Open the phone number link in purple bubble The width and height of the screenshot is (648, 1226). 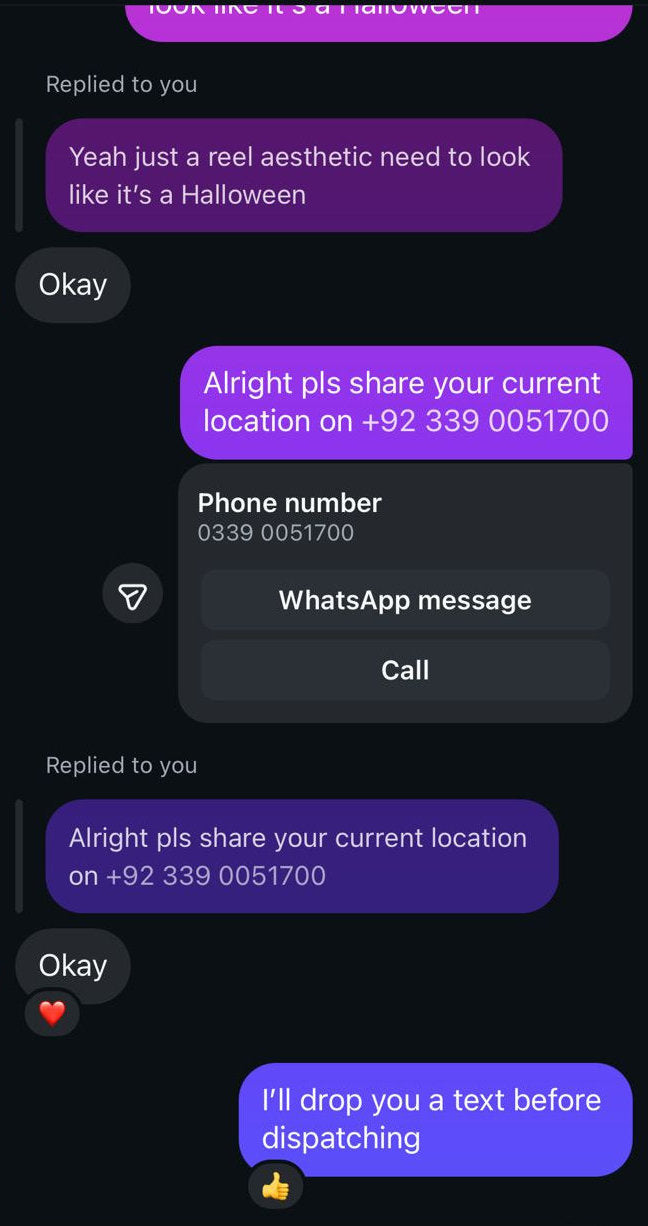(x=485, y=421)
